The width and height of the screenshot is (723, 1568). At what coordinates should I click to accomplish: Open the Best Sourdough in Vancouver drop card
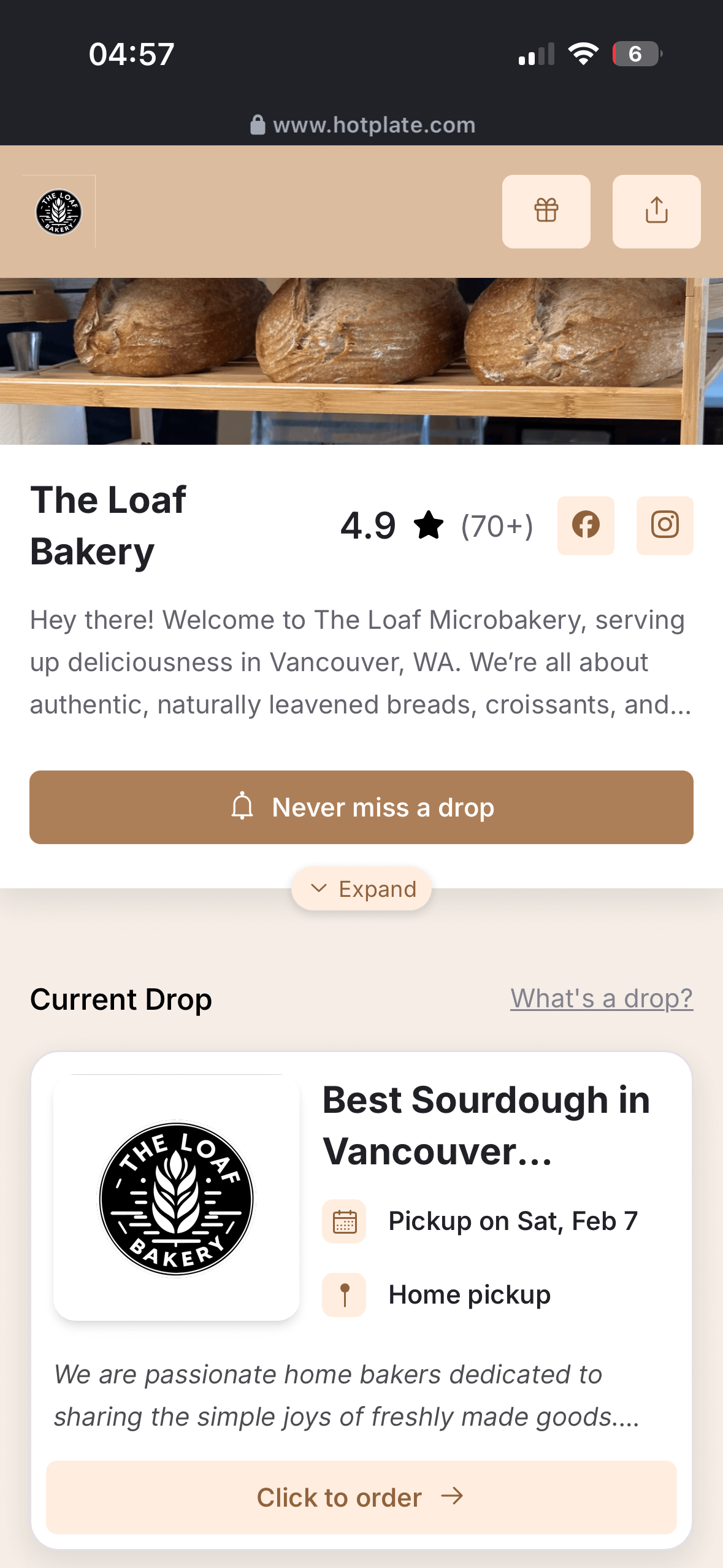(x=486, y=1125)
